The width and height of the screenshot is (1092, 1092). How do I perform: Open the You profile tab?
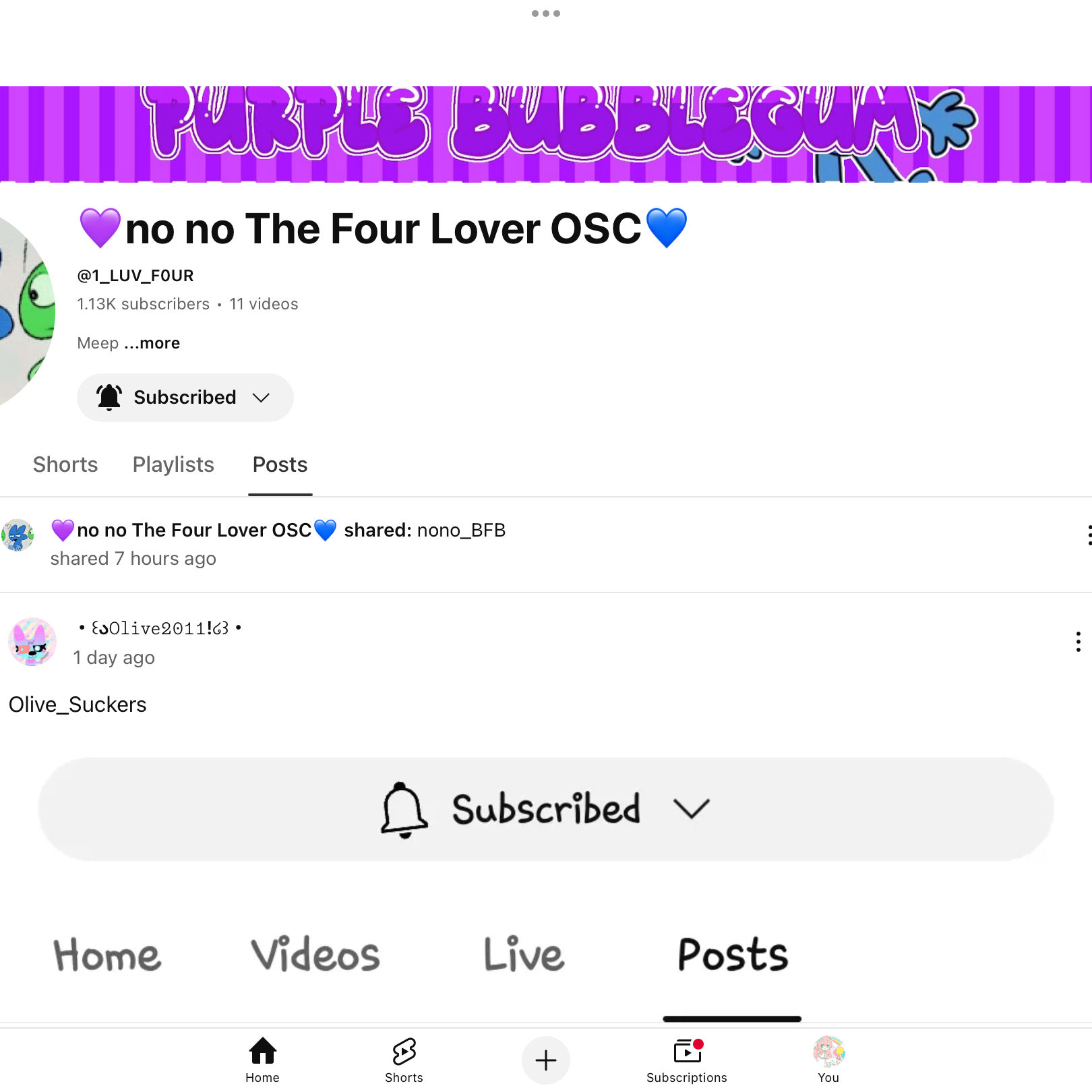(828, 1060)
